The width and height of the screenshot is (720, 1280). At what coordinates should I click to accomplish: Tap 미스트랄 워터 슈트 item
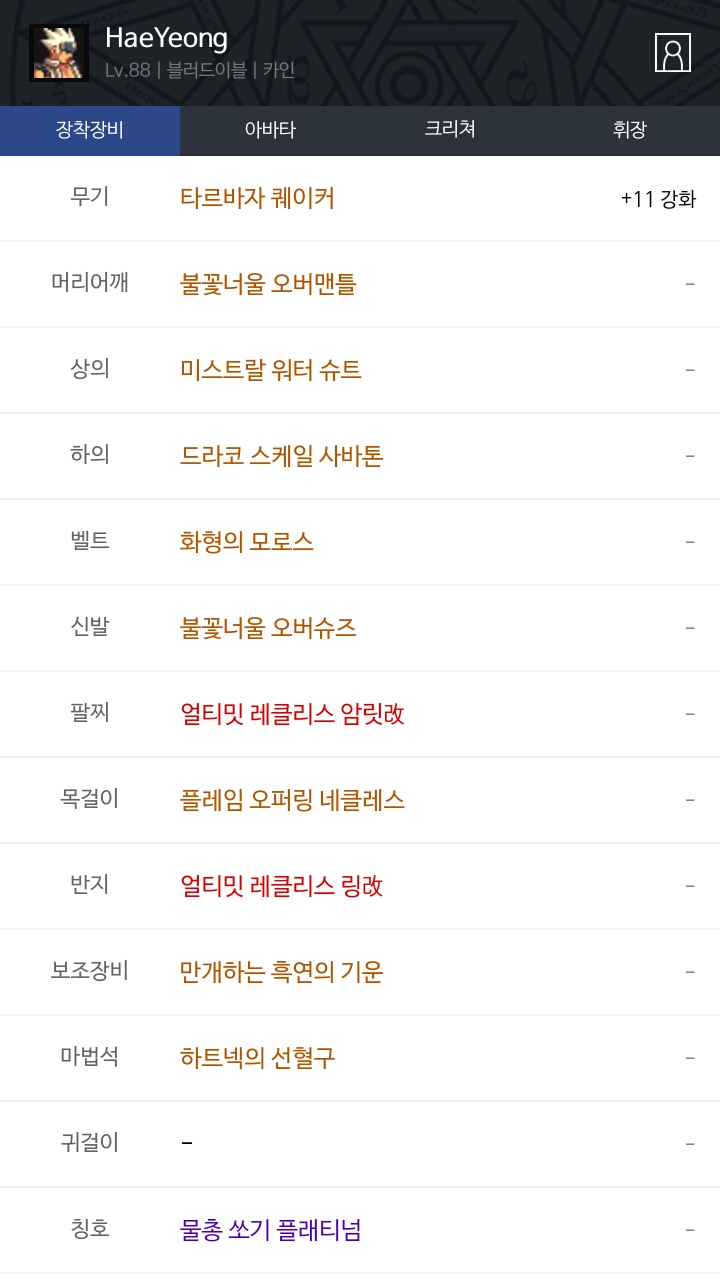(270, 370)
